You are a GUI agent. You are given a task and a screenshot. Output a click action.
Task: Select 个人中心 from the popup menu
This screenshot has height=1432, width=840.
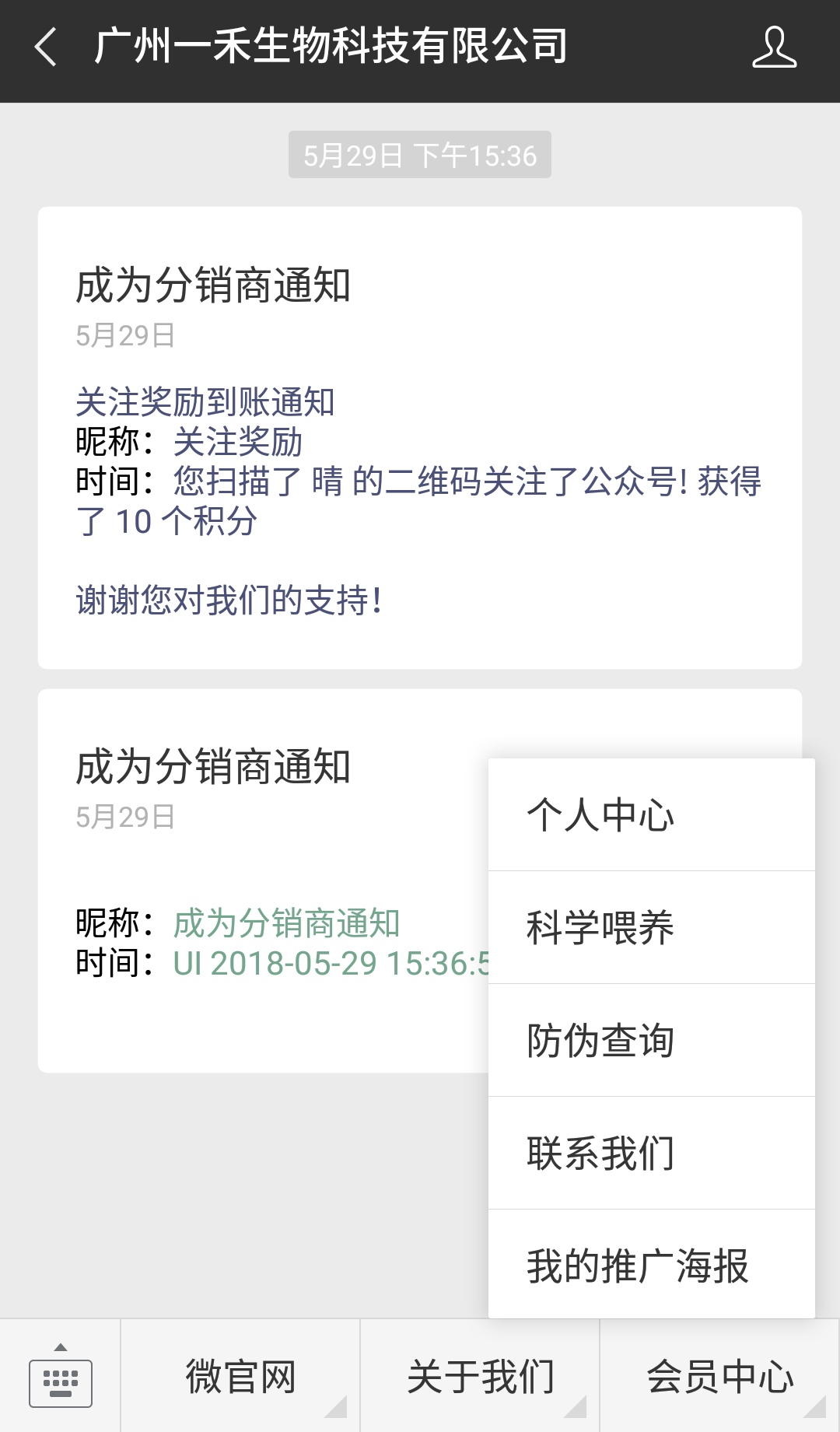click(652, 814)
